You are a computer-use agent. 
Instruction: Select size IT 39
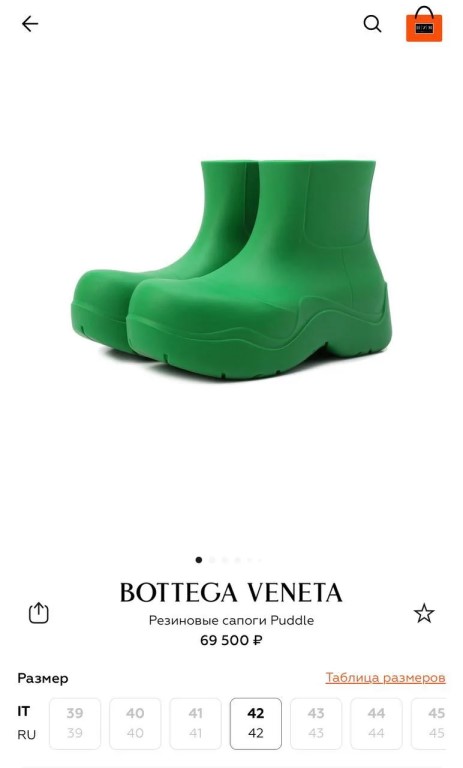coord(75,723)
